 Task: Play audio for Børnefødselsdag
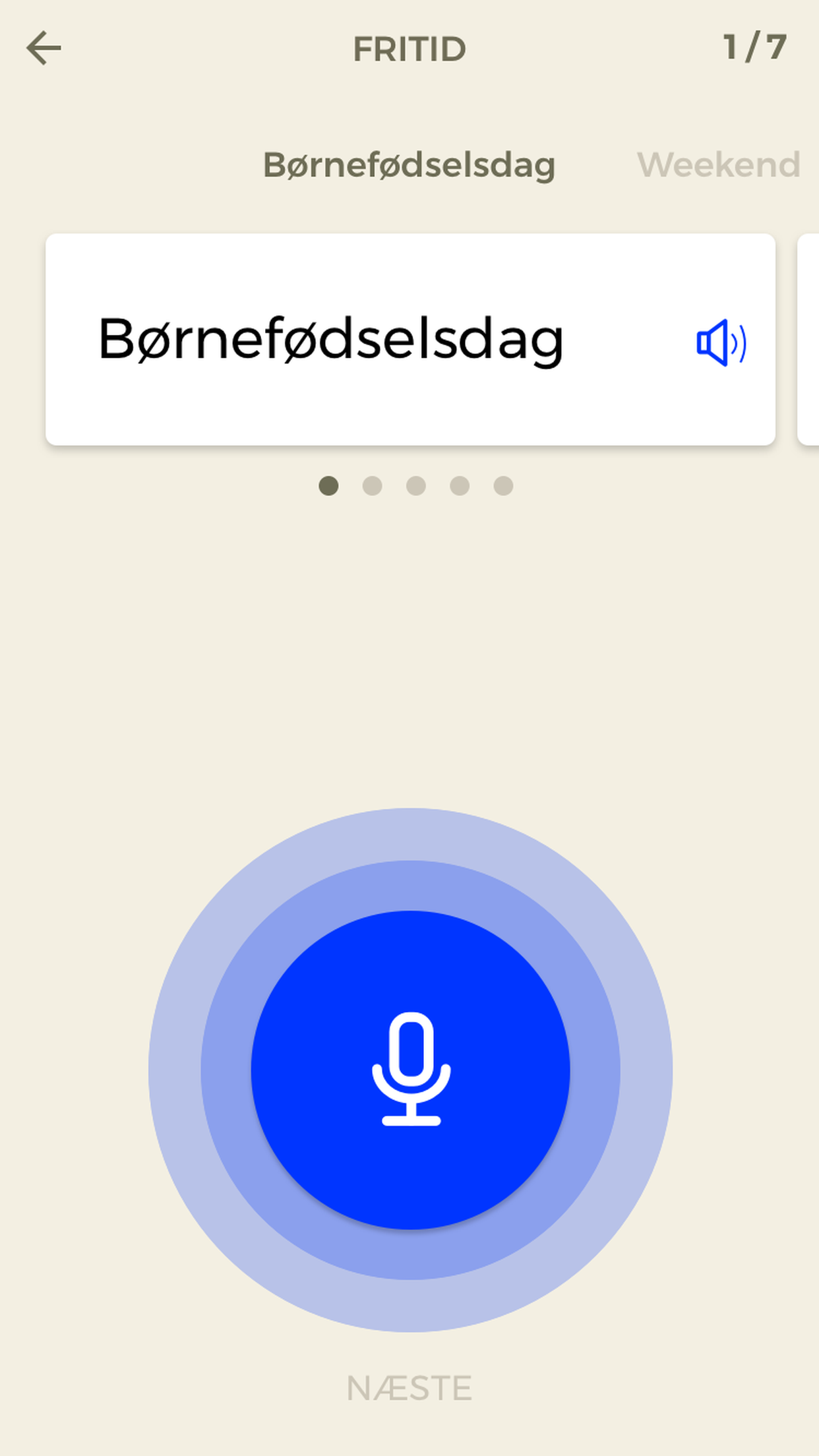[x=721, y=342]
